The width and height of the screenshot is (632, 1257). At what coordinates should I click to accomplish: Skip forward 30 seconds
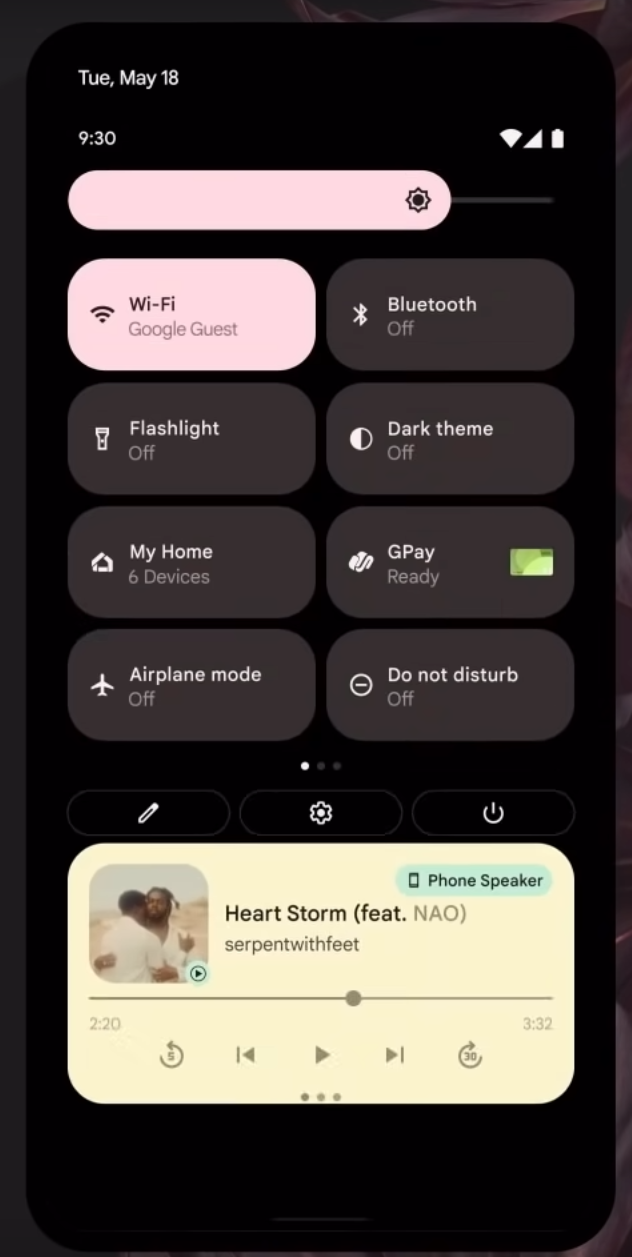(x=469, y=1054)
